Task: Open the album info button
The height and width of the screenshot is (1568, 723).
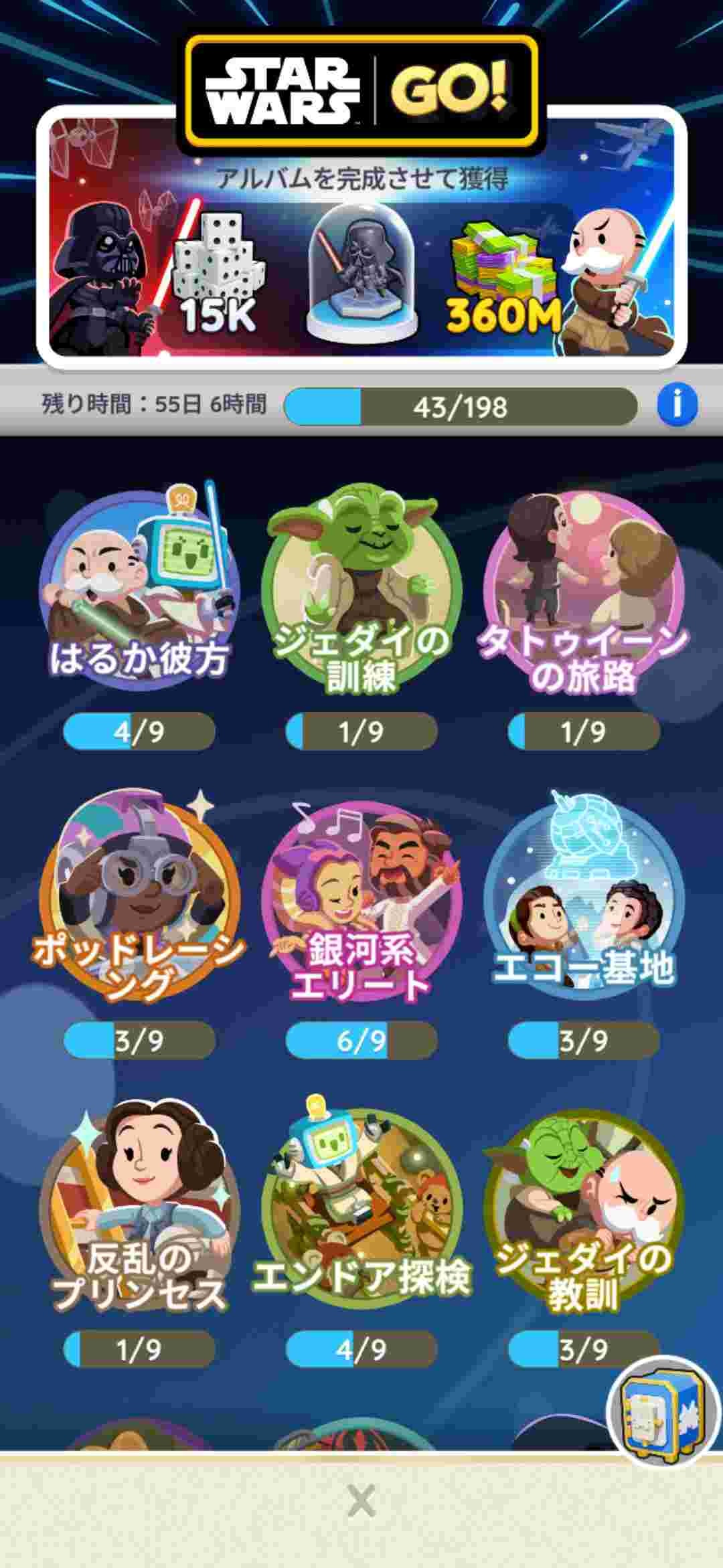Action: click(x=677, y=405)
